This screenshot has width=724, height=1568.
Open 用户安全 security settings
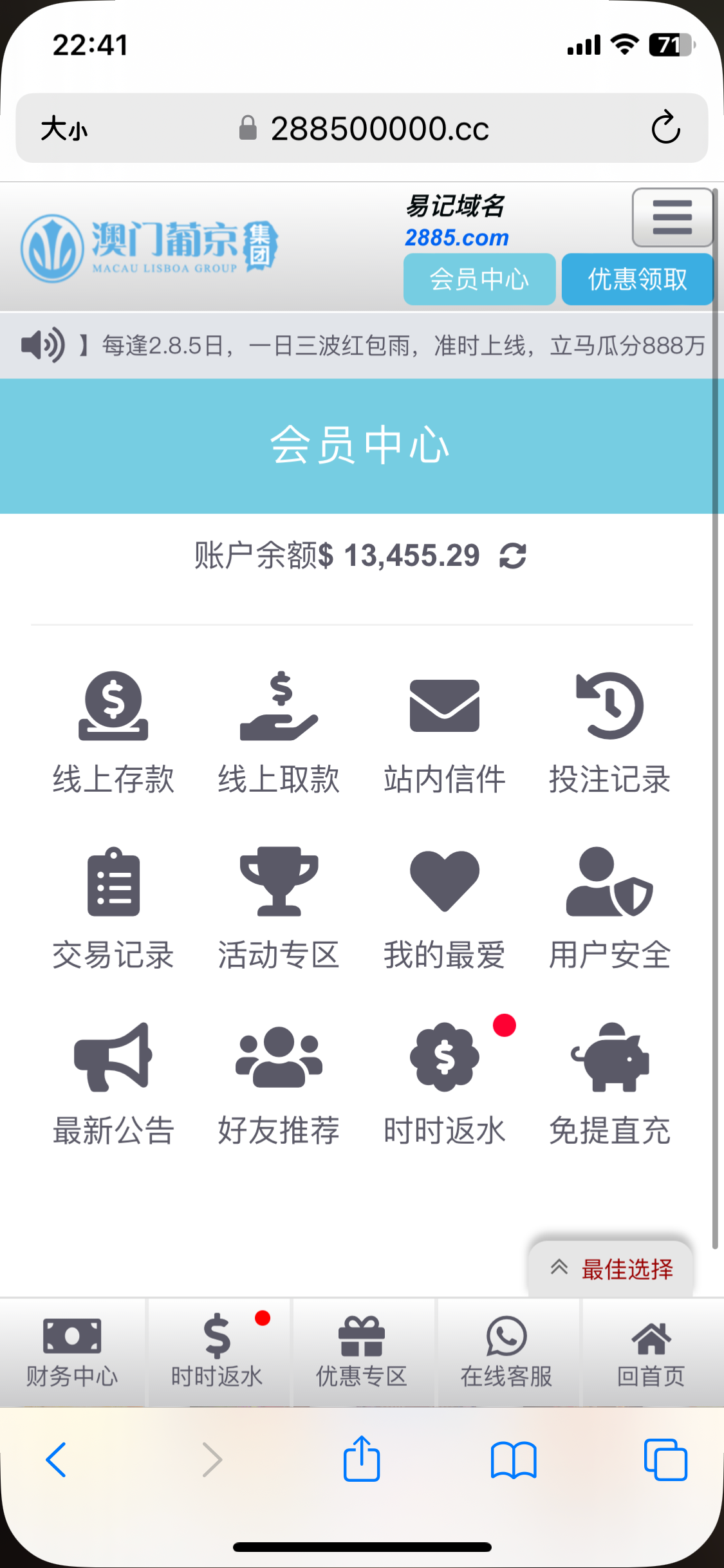(x=610, y=909)
